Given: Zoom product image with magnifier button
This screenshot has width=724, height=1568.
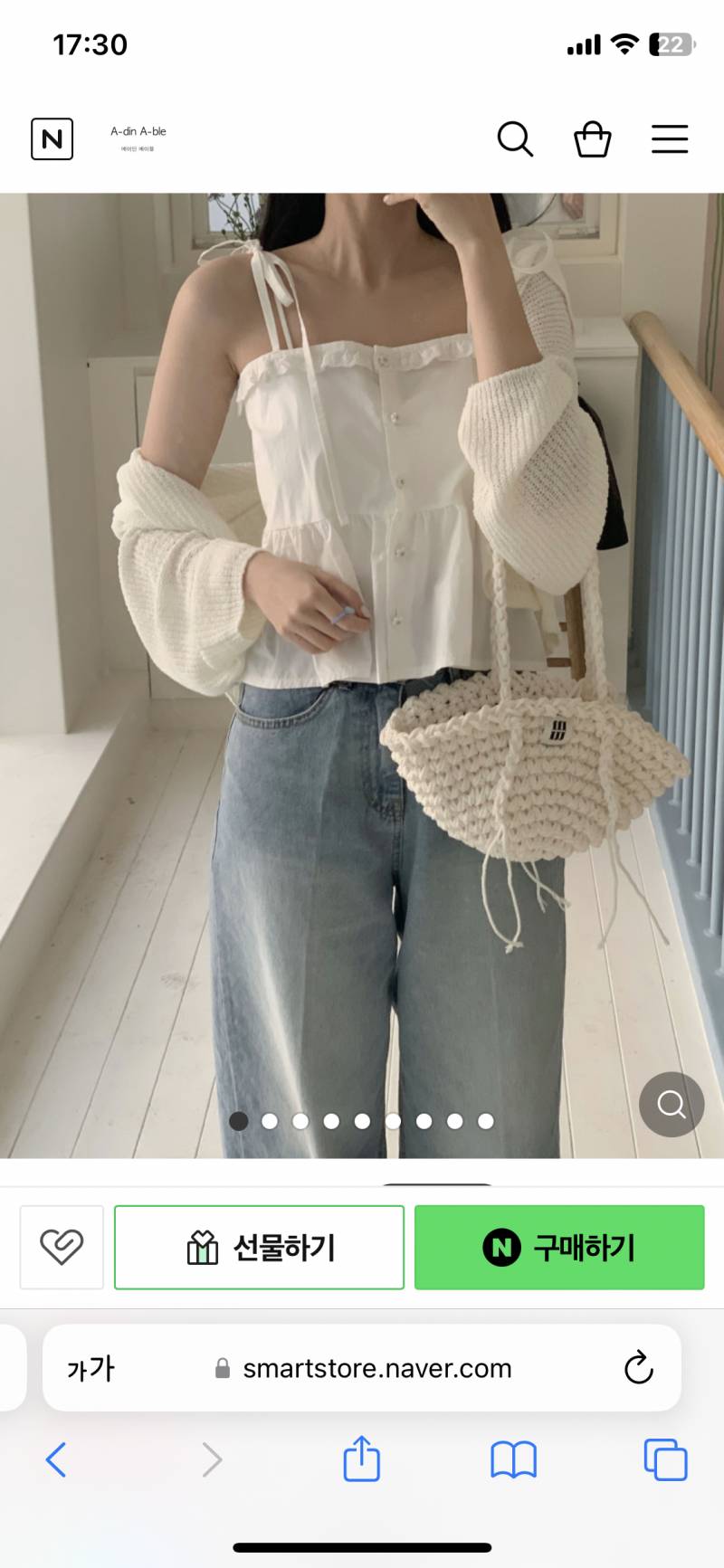Looking at the screenshot, I should coord(672,1104).
